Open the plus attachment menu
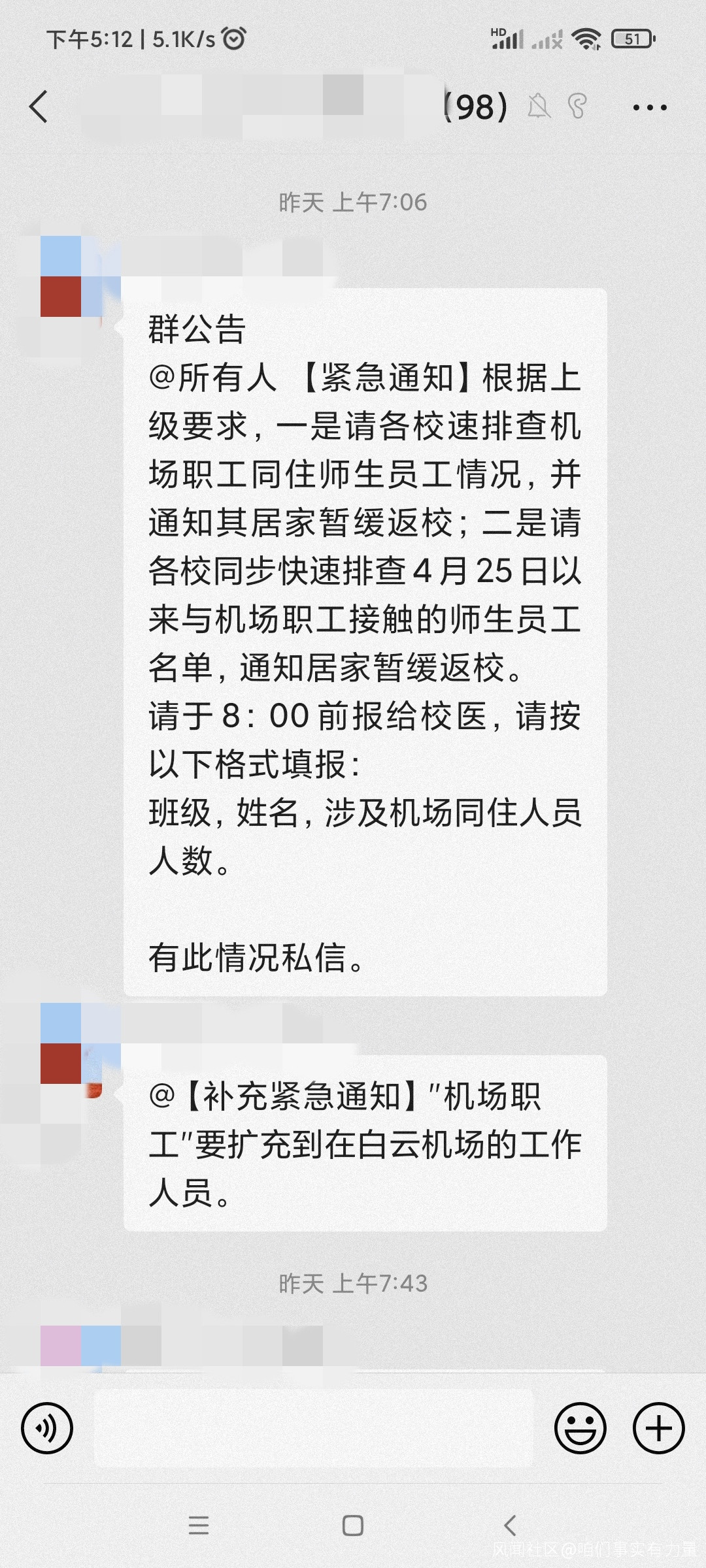 tap(659, 1428)
